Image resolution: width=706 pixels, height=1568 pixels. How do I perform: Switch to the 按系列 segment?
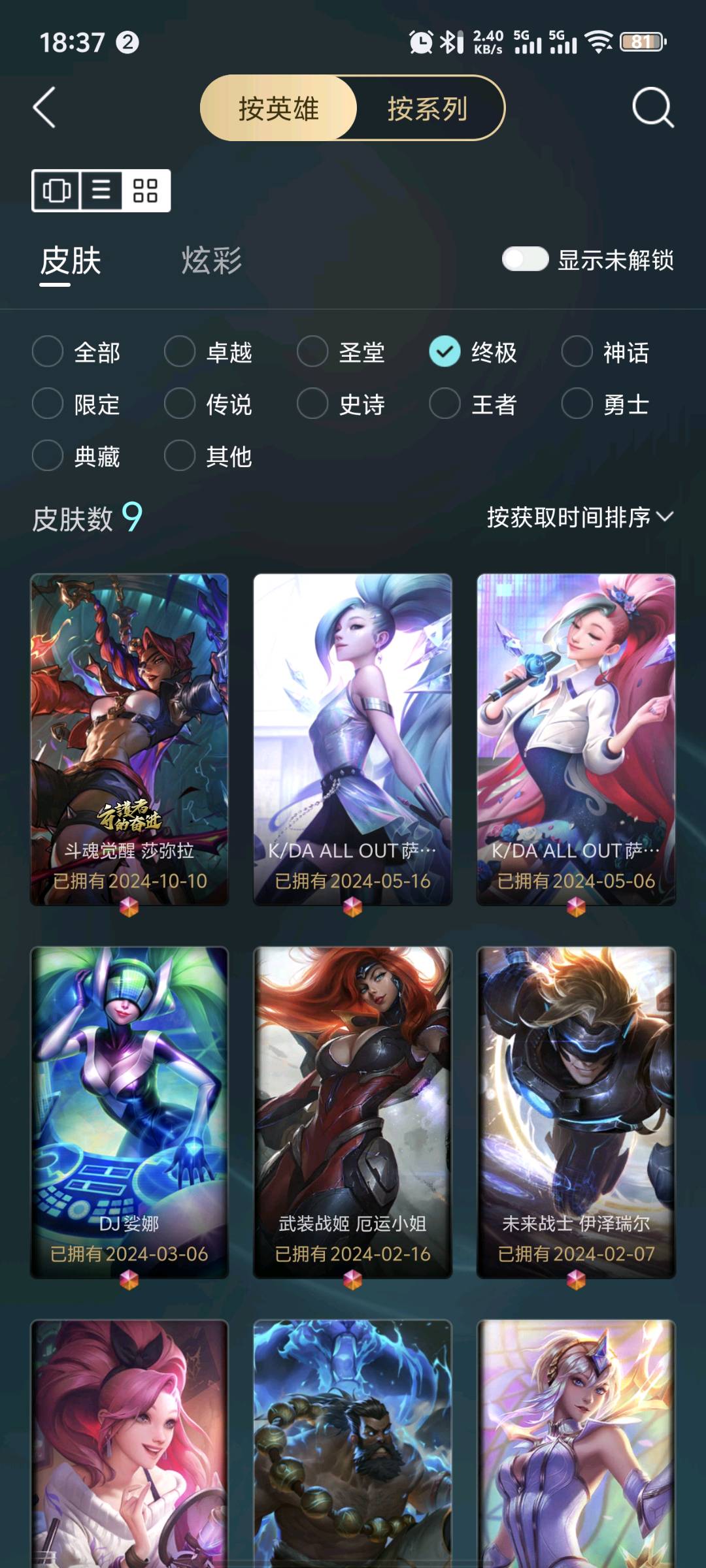428,108
